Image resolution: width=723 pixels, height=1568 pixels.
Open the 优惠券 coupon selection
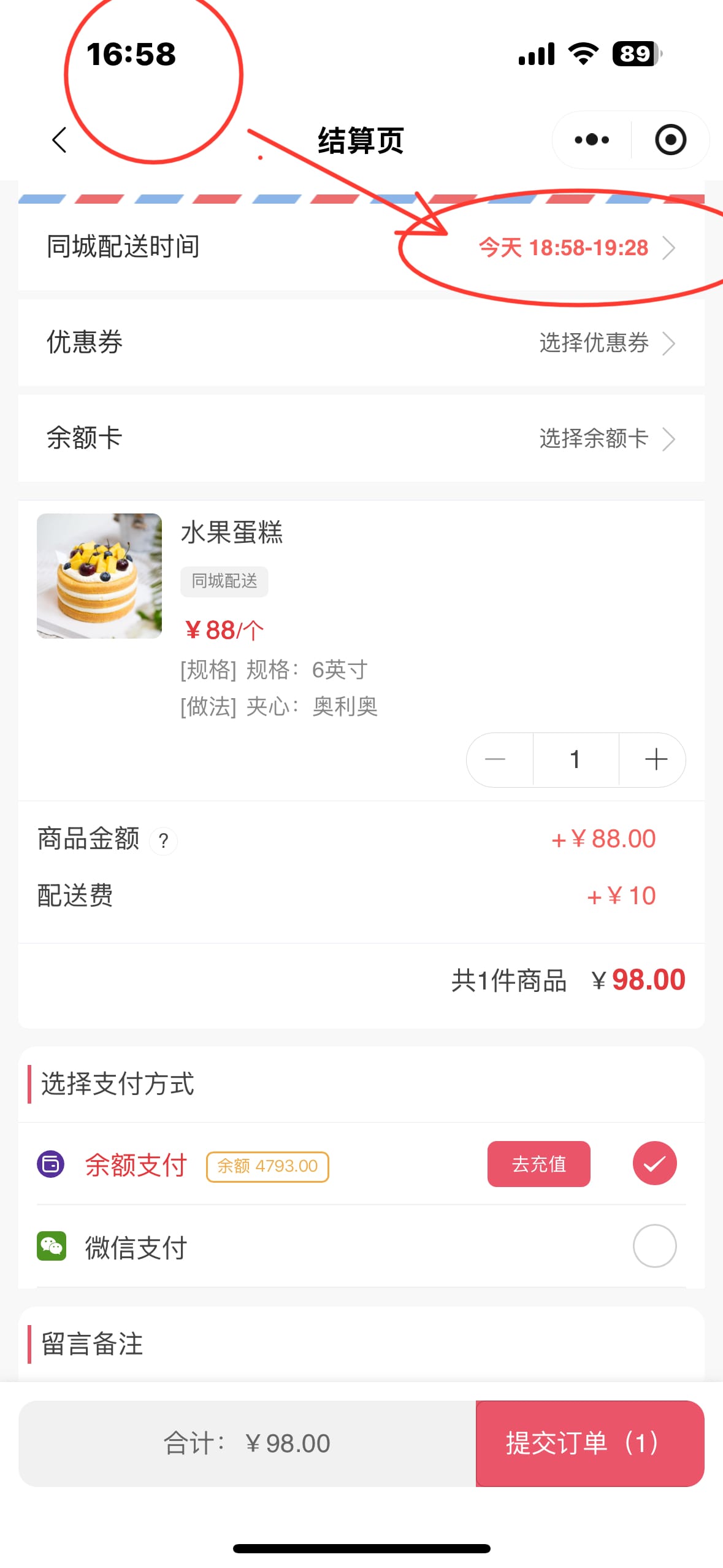pos(606,343)
